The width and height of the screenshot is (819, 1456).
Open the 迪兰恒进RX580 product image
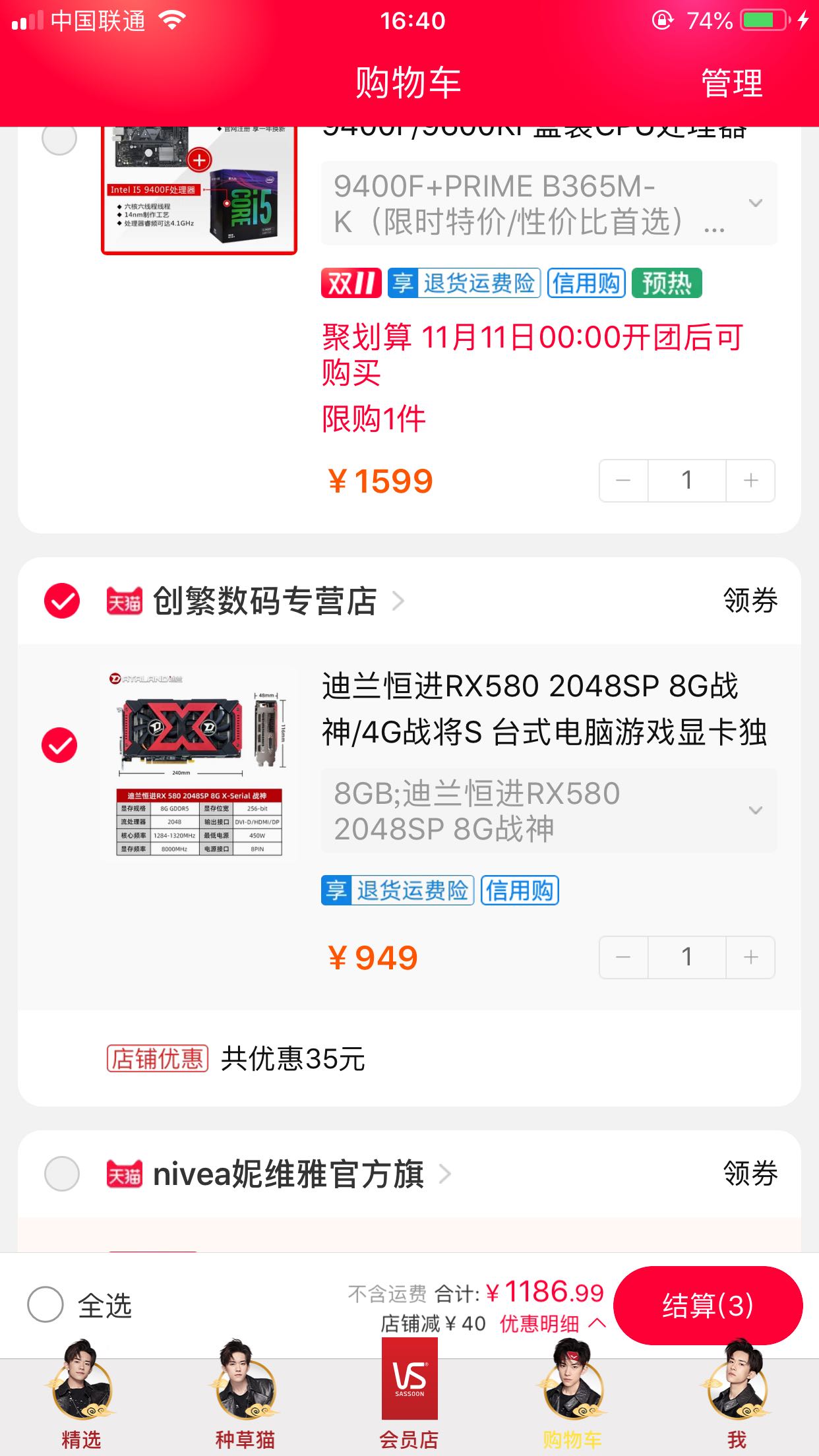(x=200, y=764)
